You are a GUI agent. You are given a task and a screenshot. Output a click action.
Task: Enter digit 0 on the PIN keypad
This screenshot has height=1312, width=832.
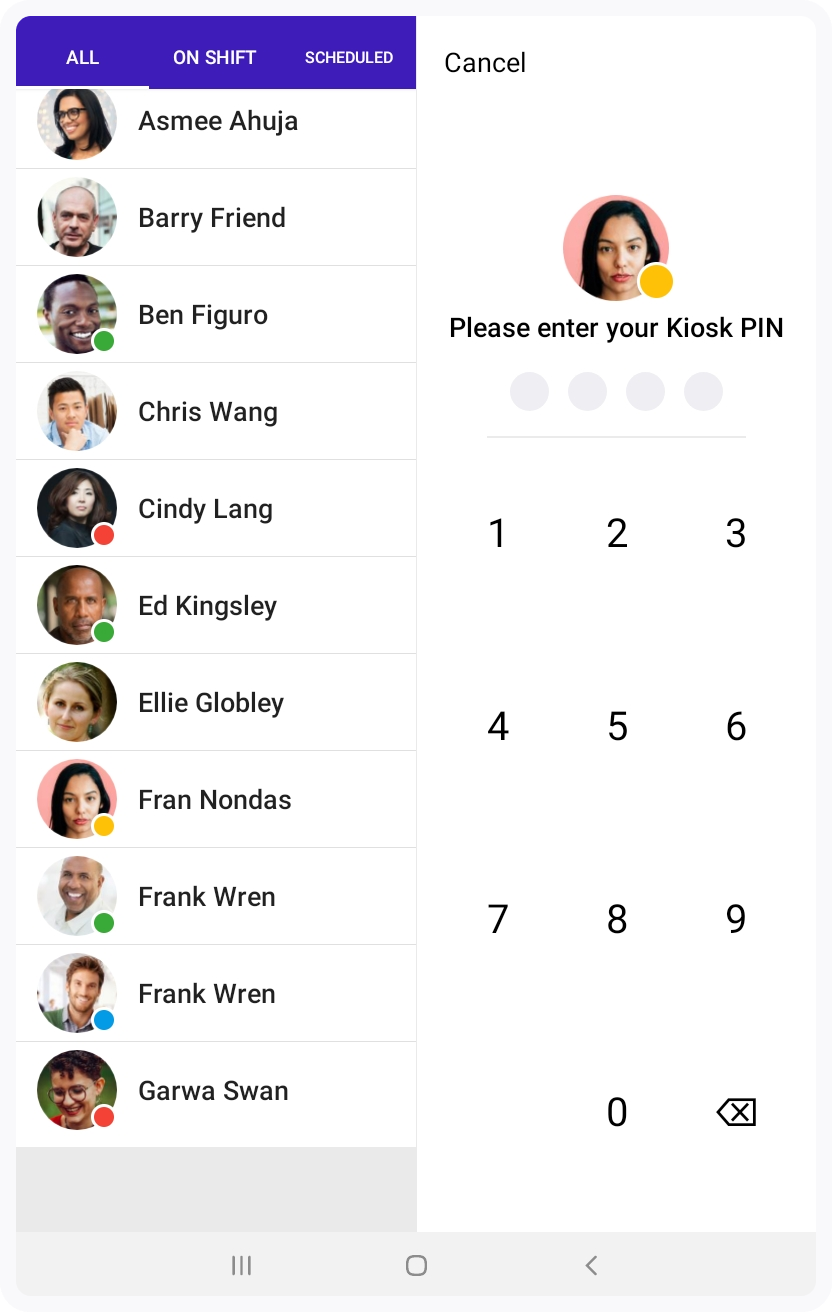tap(617, 1112)
